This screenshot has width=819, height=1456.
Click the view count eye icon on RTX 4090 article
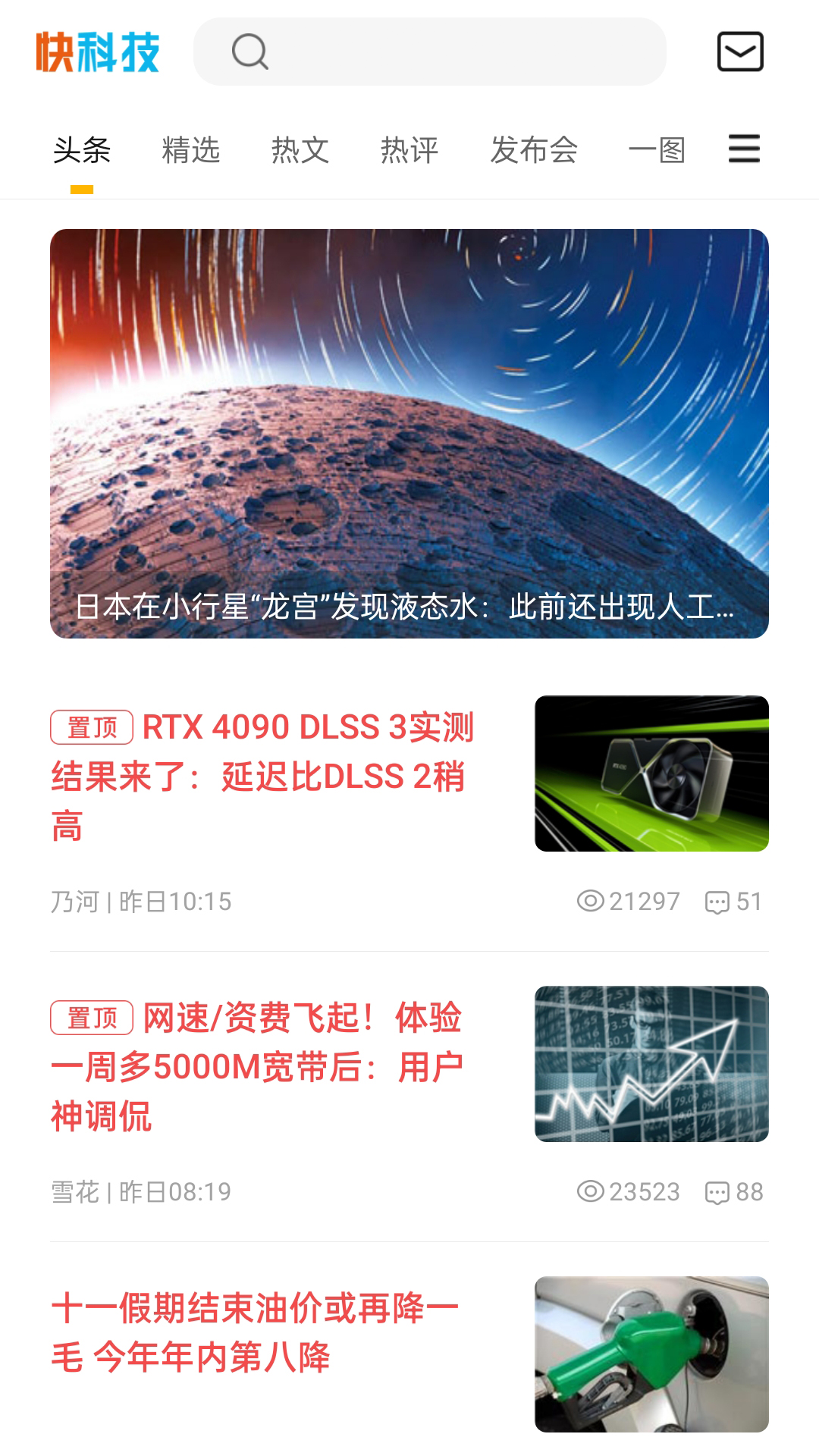coord(589,901)
